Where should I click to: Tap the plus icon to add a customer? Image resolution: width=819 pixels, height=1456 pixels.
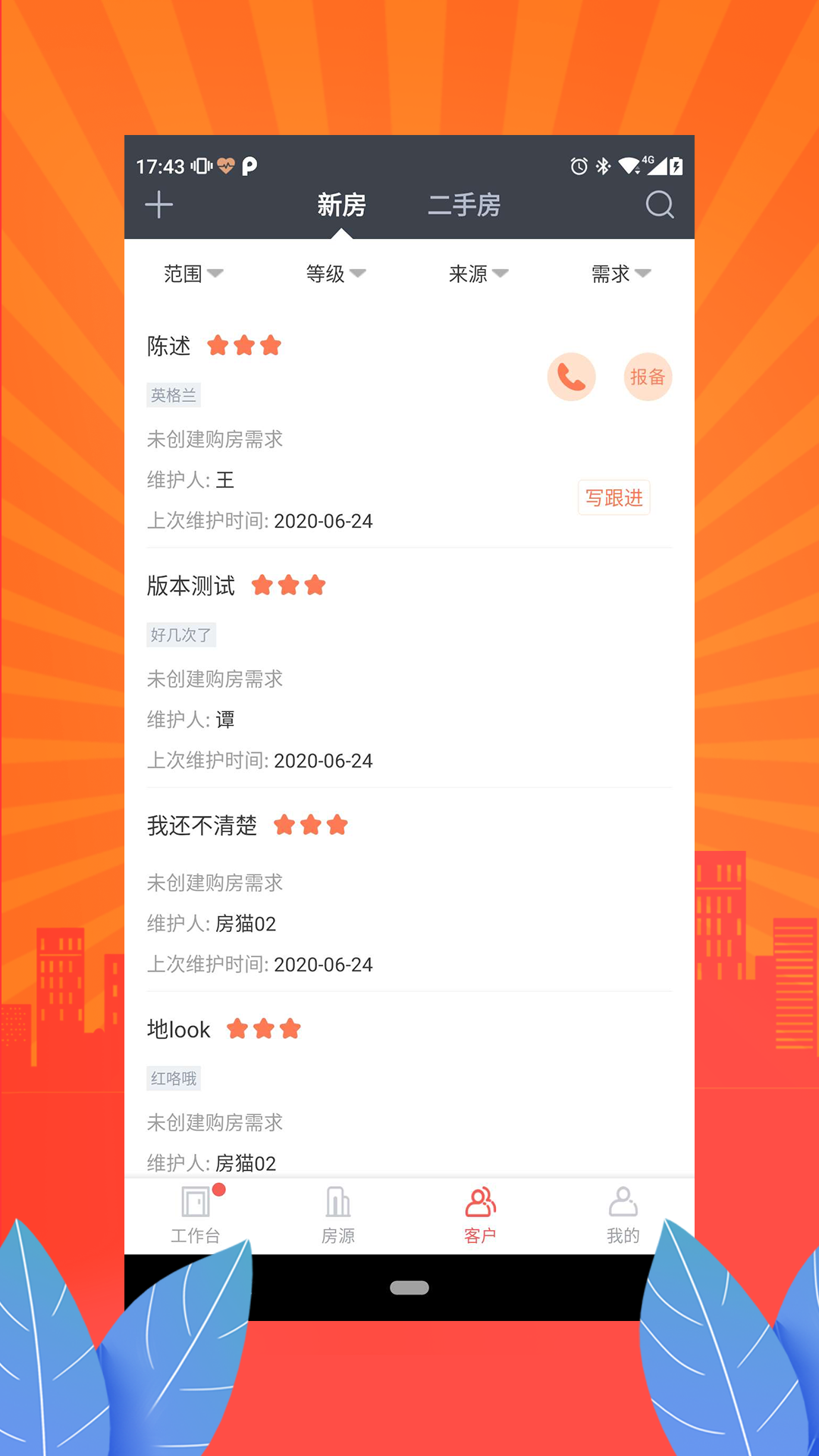point(159,204)
